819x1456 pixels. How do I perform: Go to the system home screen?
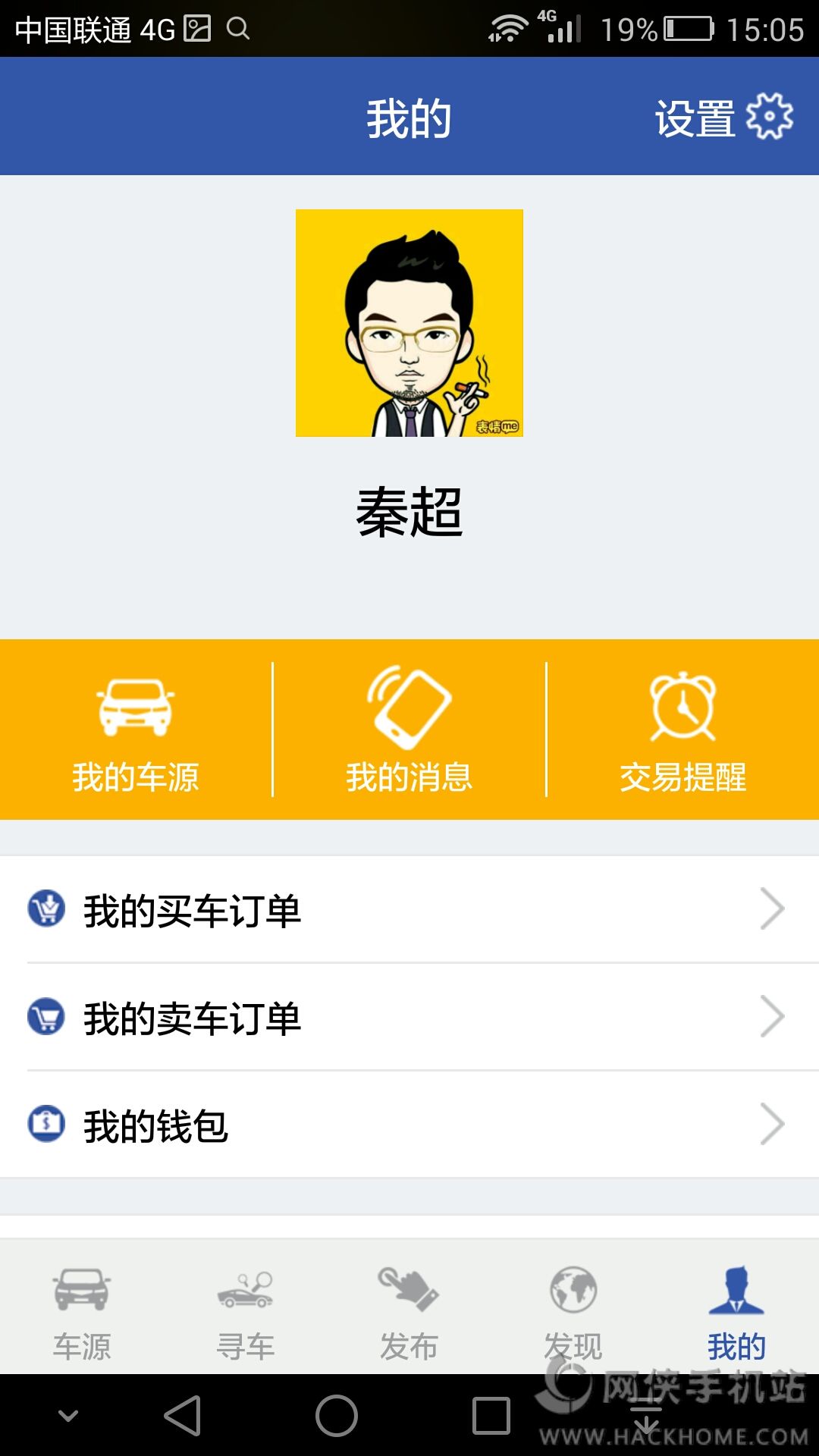coord(337,1415)
